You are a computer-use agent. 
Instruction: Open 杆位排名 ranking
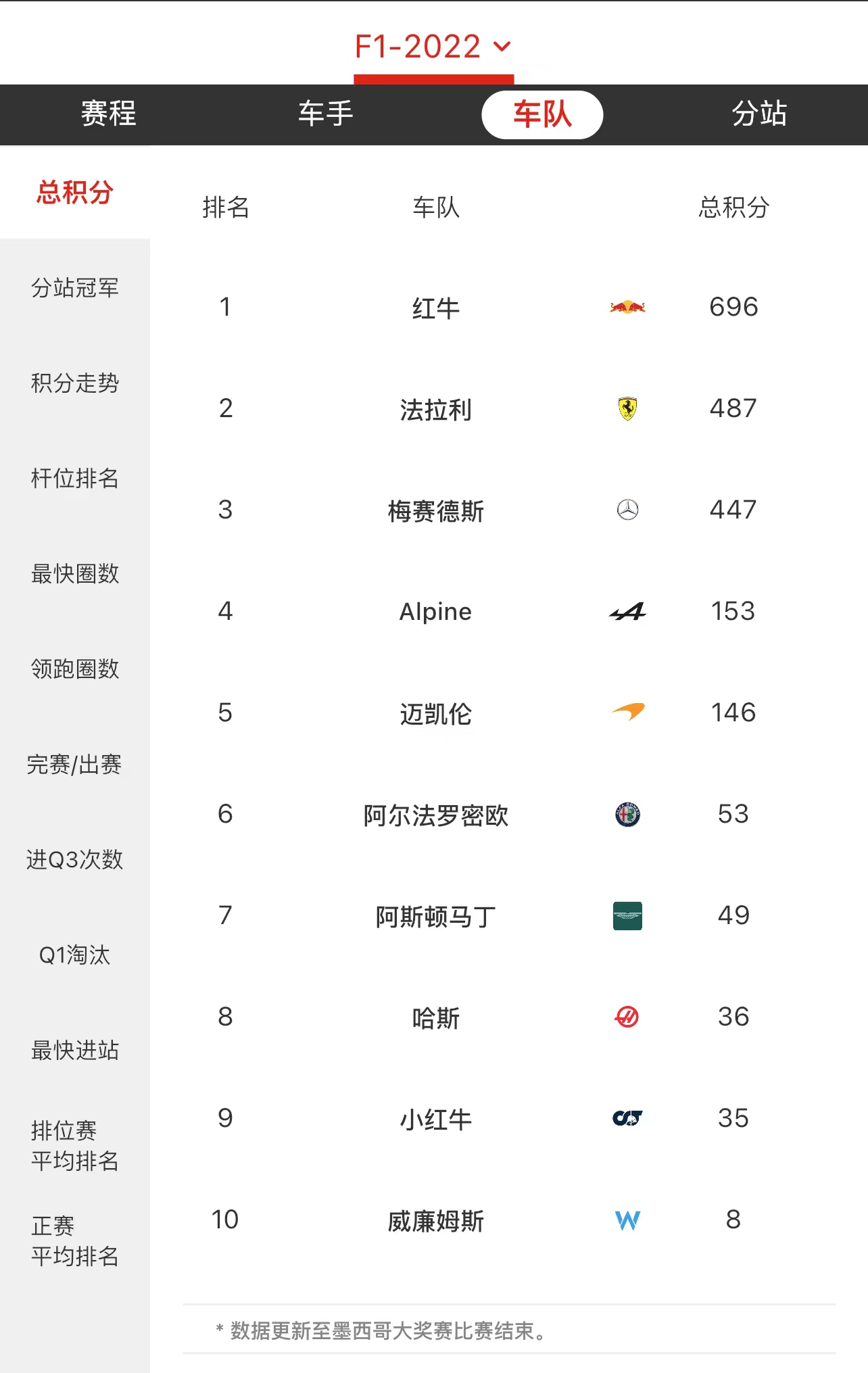coord(75,479)
